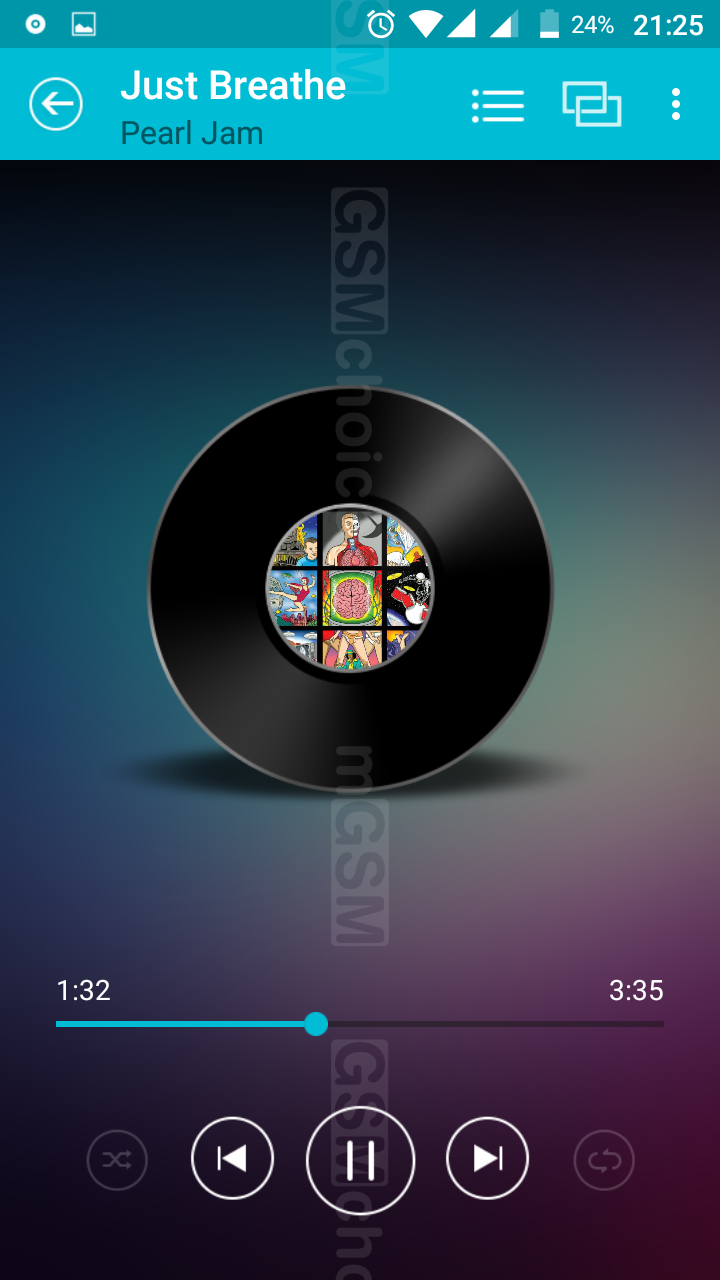Viewport: 720px width, 1280px height.
Task: Skip to the next track
Action: pos(487,1158)
